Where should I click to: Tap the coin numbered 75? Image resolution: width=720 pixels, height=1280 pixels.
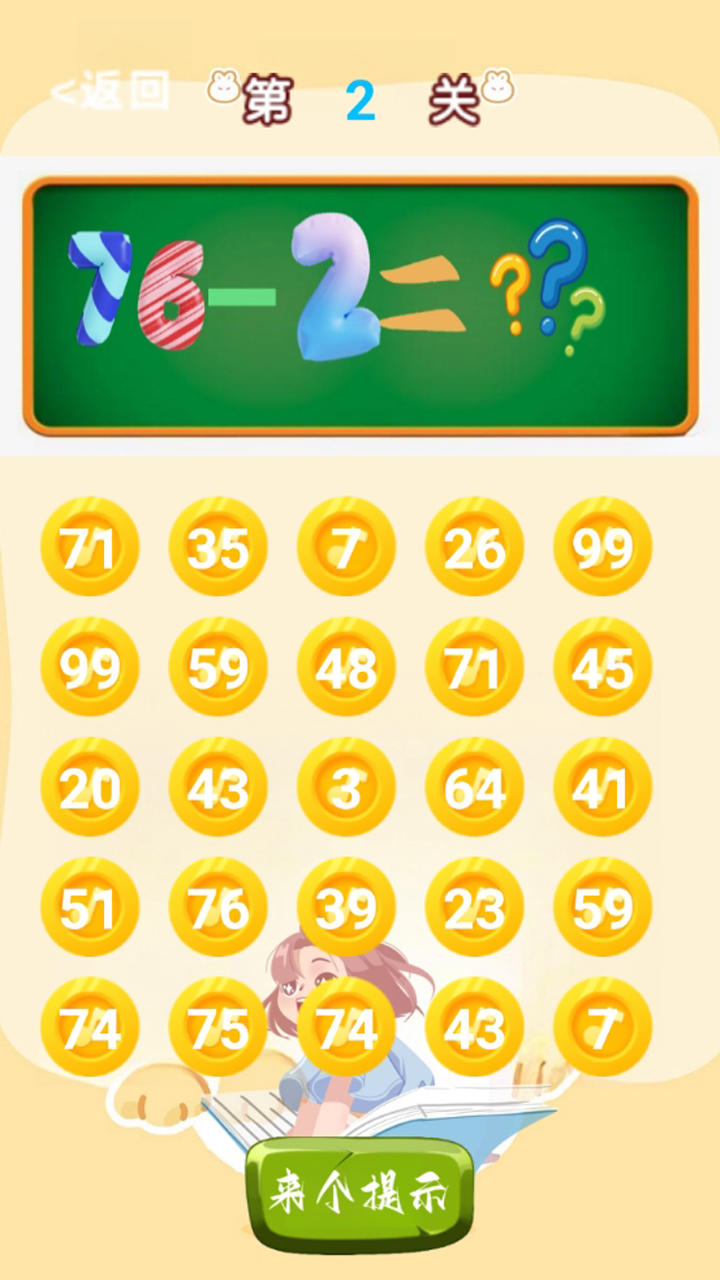pos(218,1027)
